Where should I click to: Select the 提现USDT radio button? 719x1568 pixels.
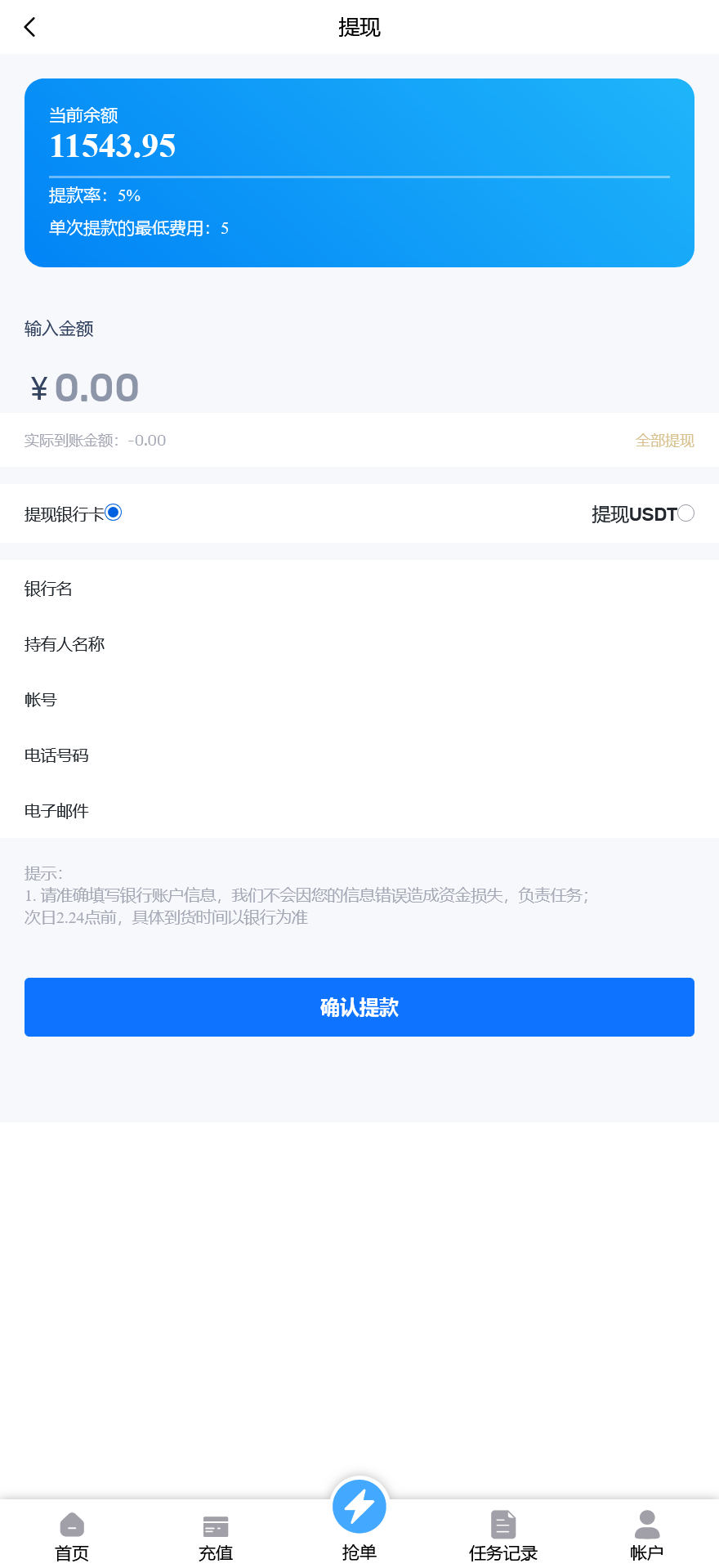[687, 513]
